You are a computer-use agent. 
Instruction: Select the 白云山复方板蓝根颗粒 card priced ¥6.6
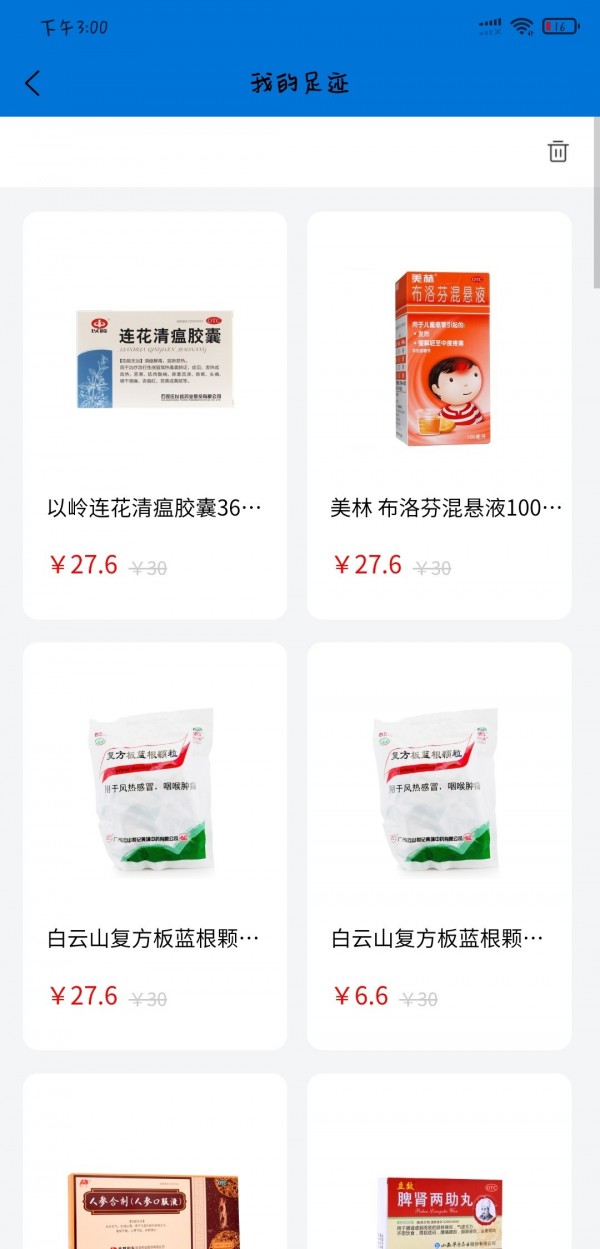pos(439,845)
